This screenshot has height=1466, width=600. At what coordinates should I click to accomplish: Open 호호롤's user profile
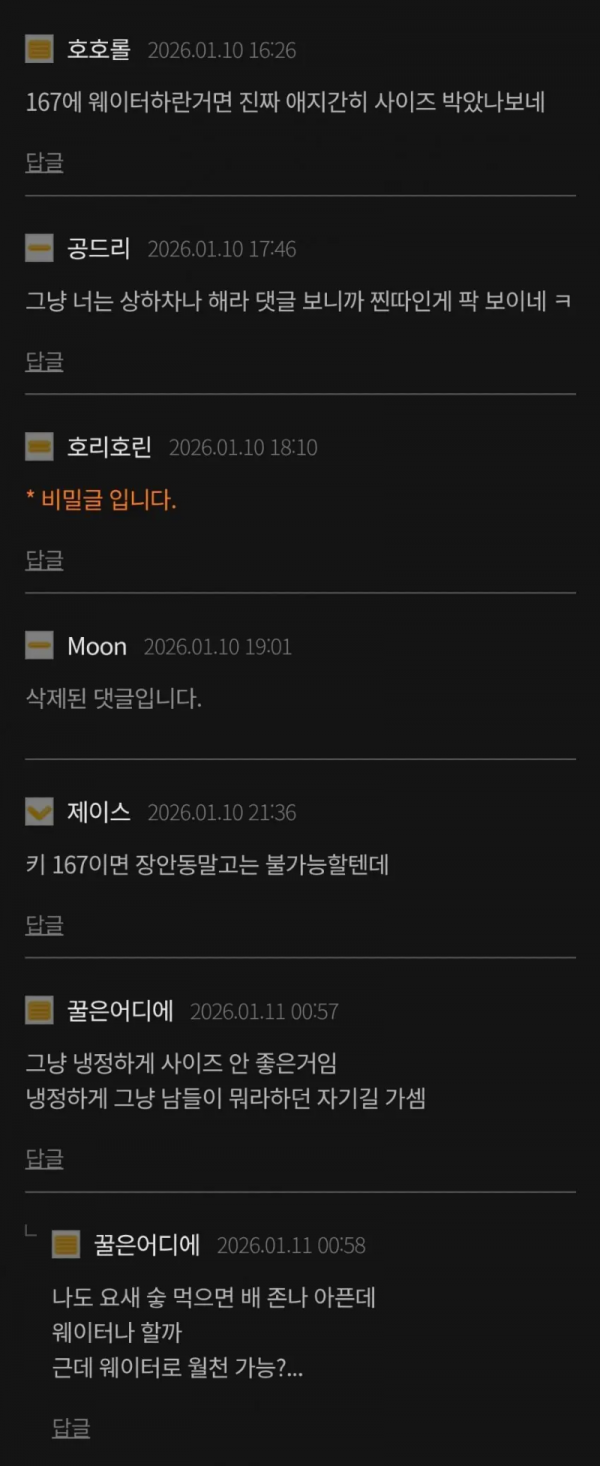coord(98,49)
